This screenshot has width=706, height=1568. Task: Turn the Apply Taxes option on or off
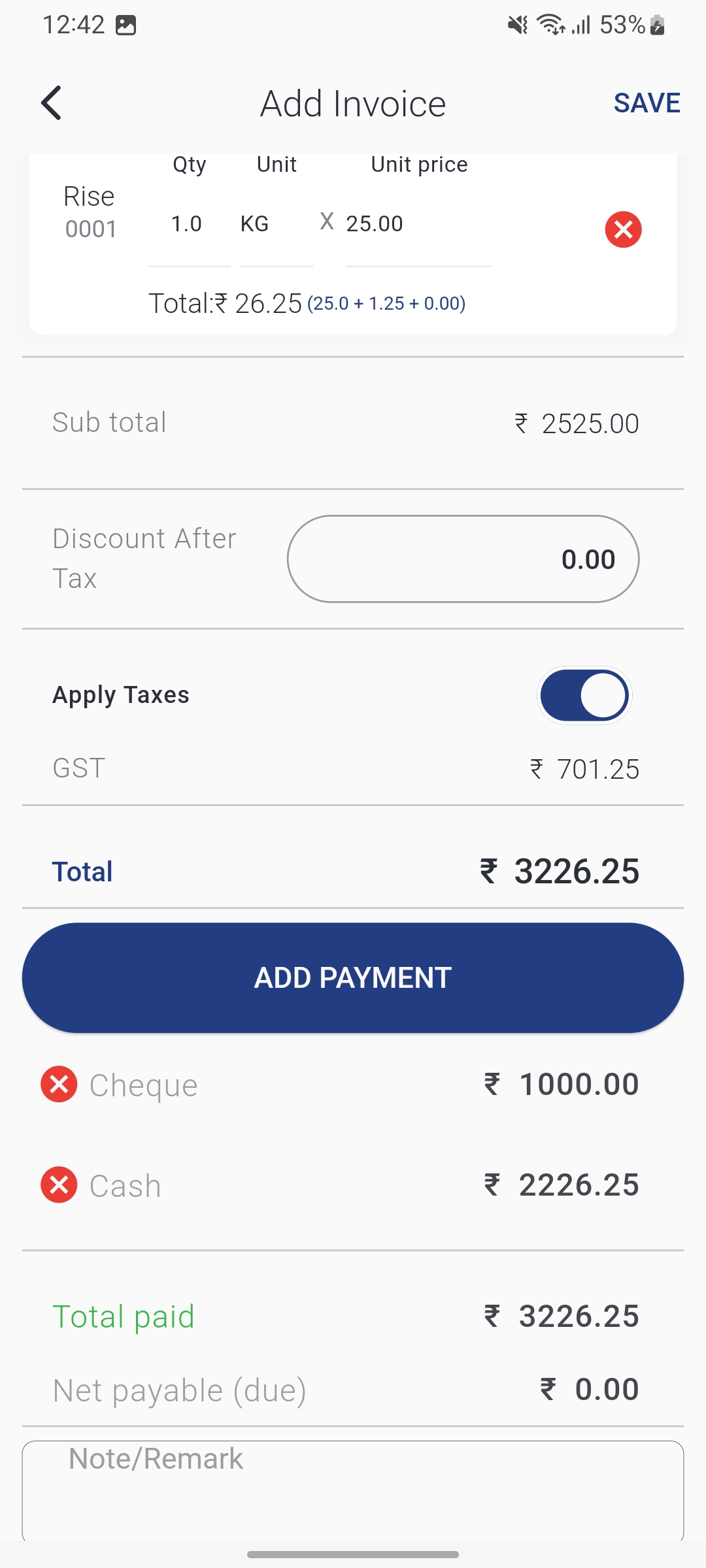tap(584, 695)
